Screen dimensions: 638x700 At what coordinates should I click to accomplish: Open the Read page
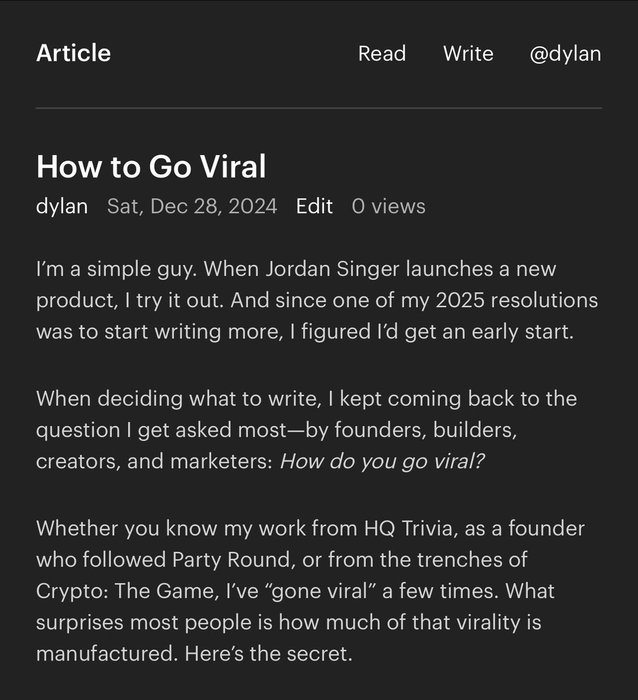coord(382,54)
